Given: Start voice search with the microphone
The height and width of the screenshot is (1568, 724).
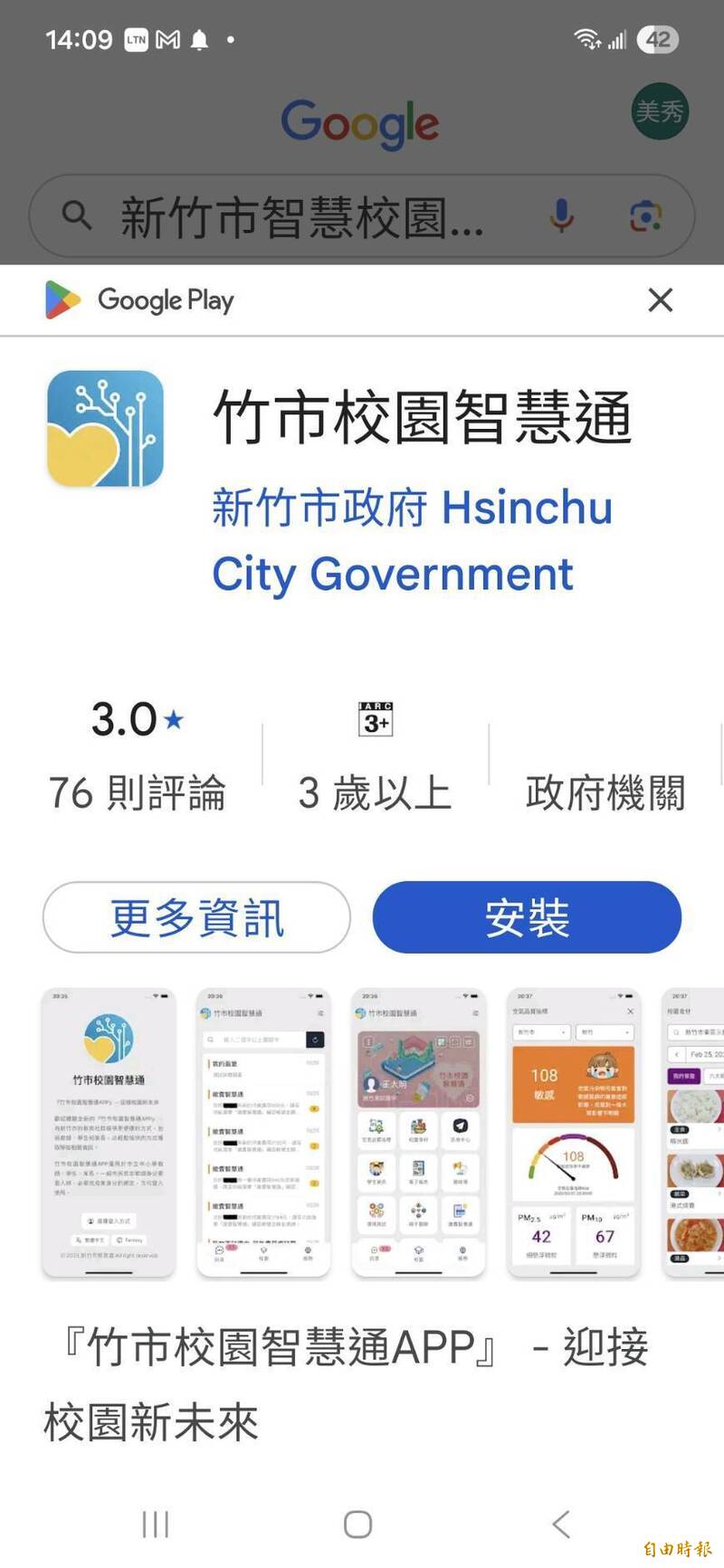Looking at the screenshot, I should point(561,216).
